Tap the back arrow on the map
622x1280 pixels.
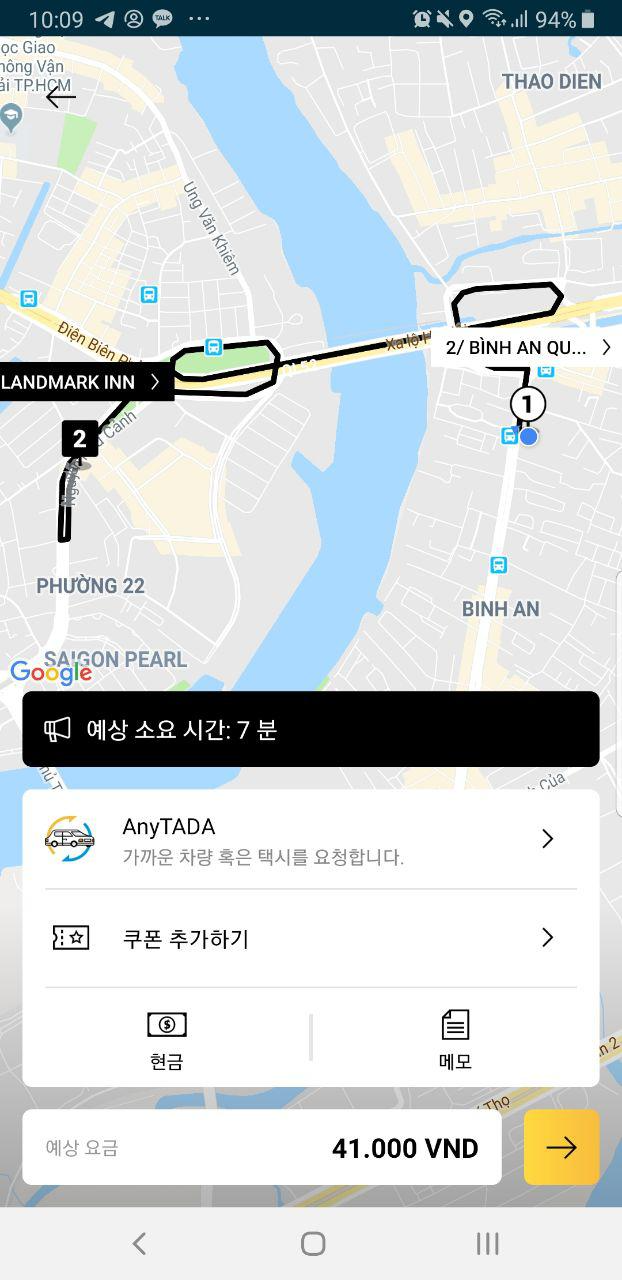[x=61, y=97]
